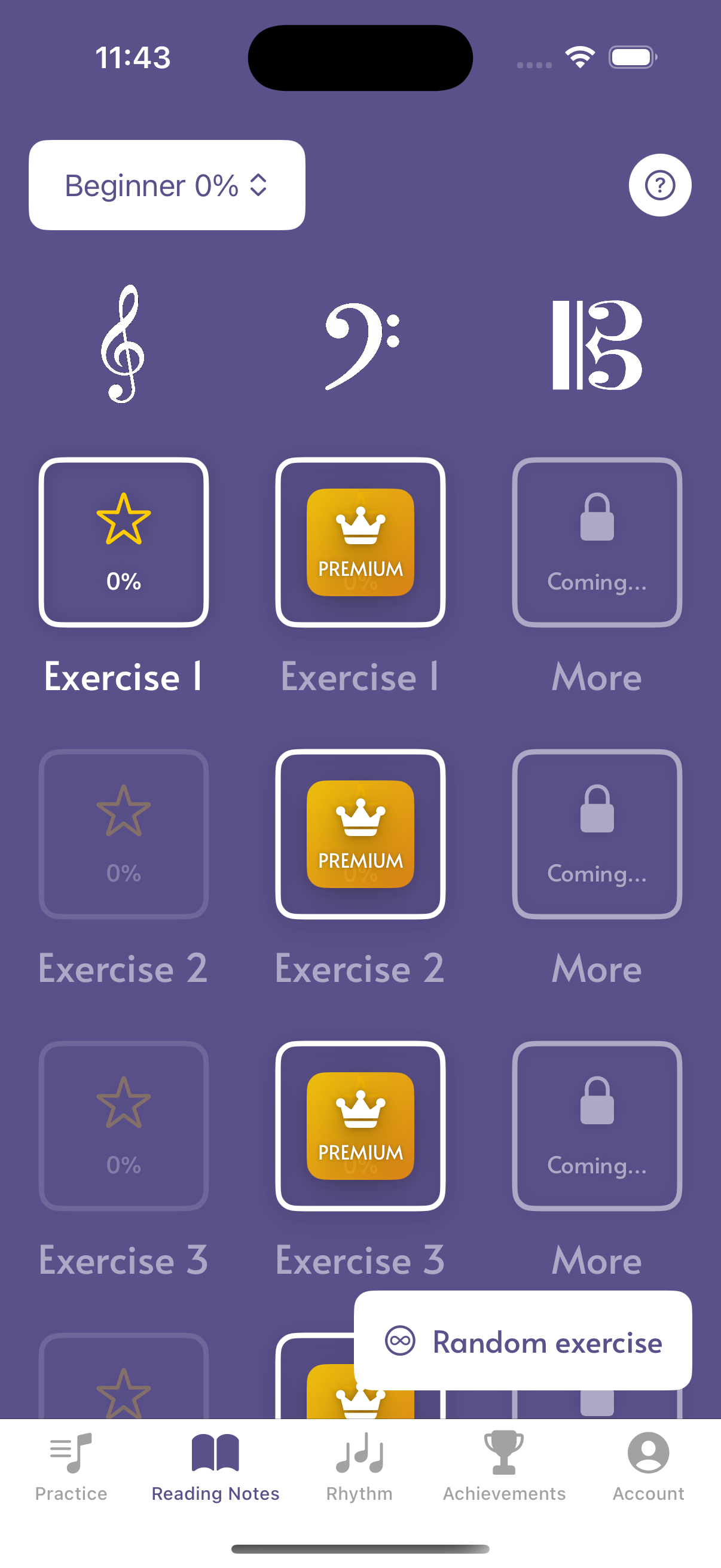Switch to the Reading Notes tab
721x1568 pixels.
(x=215, y=1467)
